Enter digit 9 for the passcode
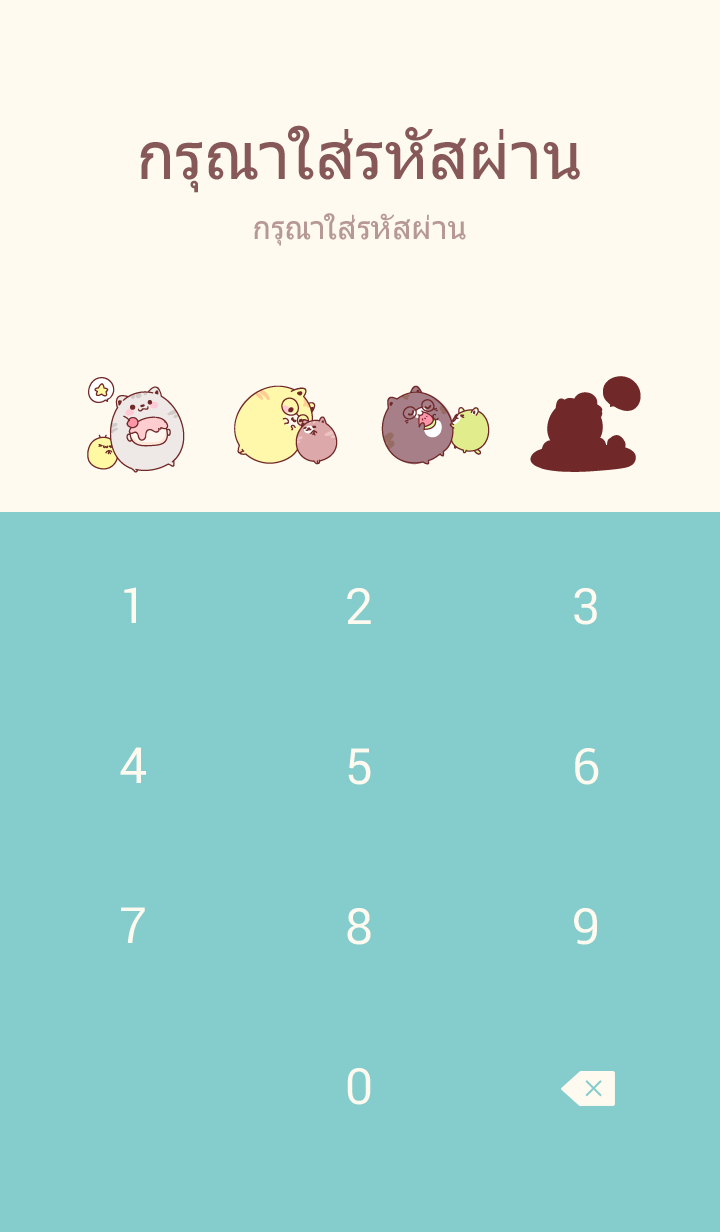 point(586,927)
